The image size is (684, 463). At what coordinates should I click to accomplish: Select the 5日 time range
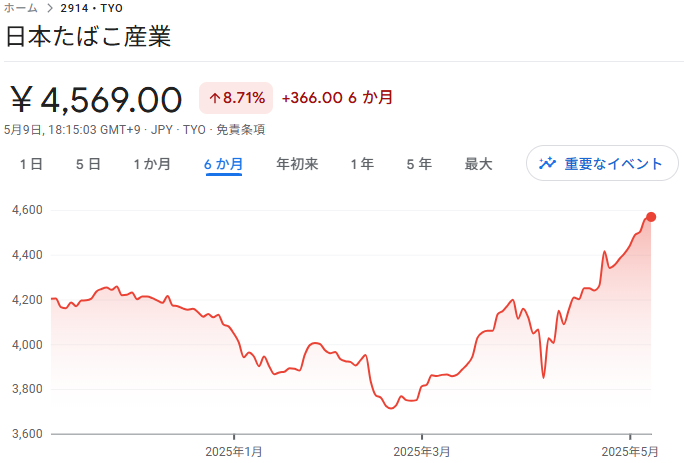[88, 164]
